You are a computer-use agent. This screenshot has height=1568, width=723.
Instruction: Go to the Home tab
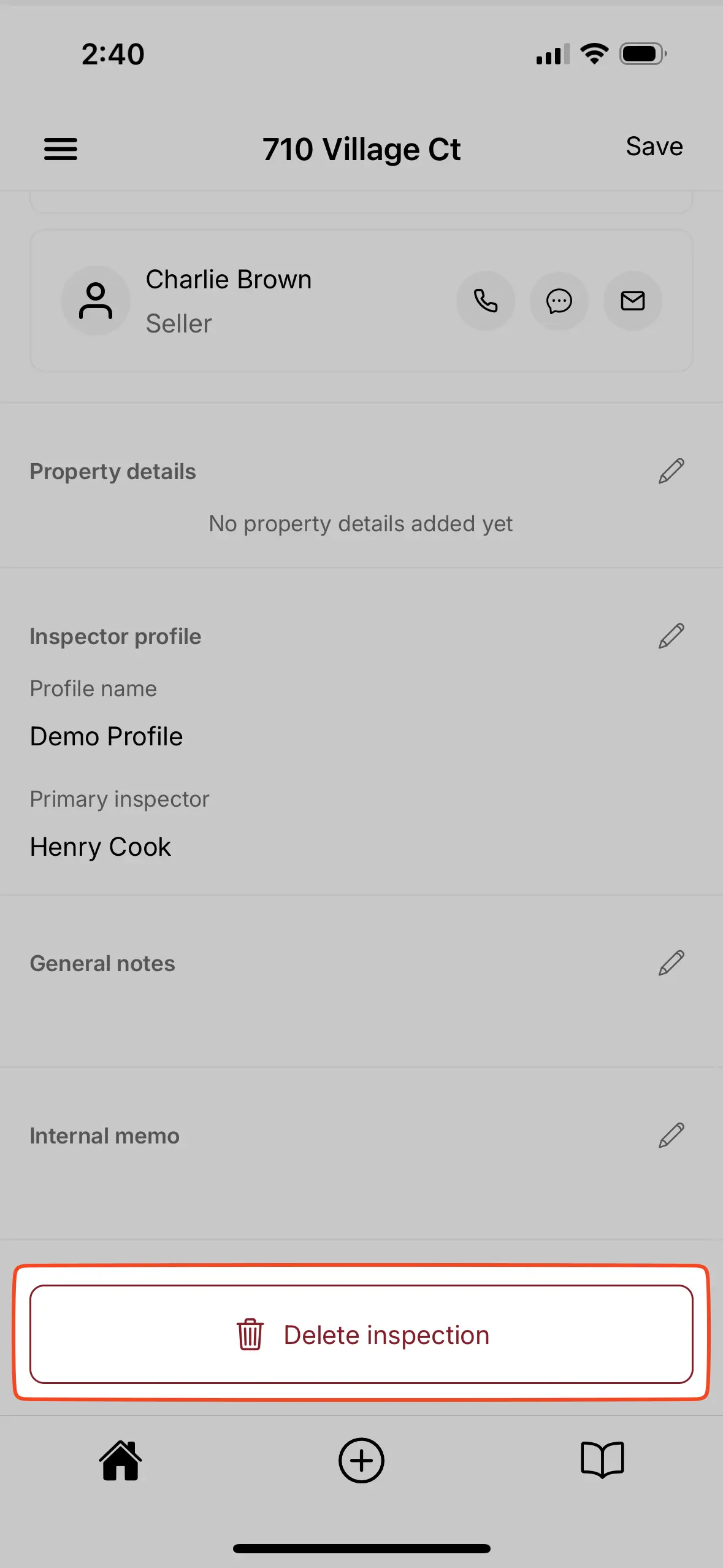click(x=120, y=1461)
